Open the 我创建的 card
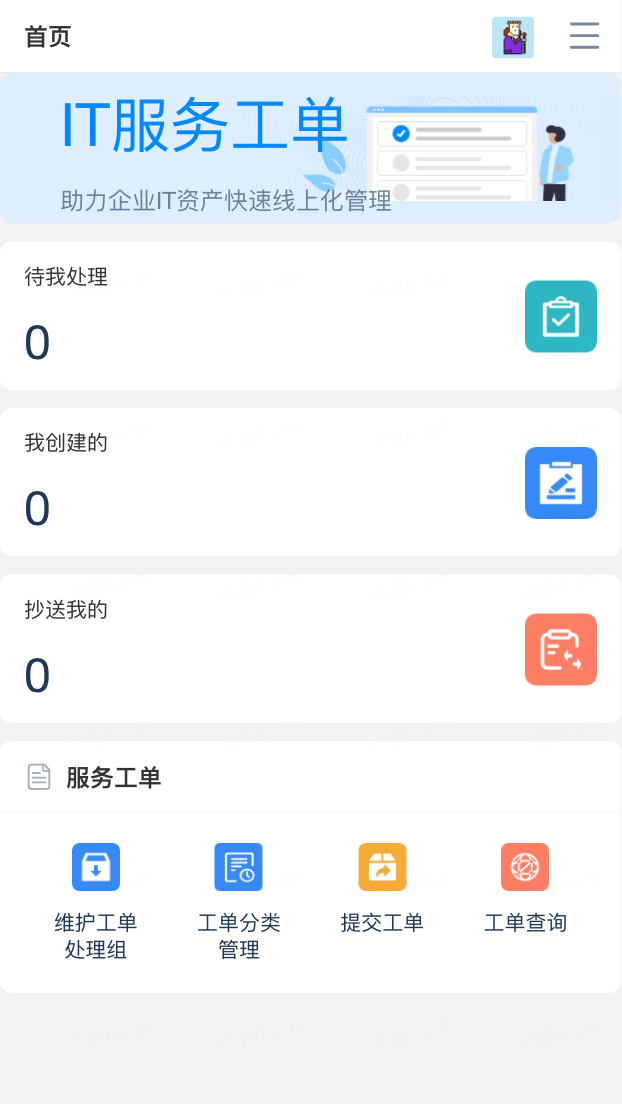Screen dimensions: 622x1104 310,482
